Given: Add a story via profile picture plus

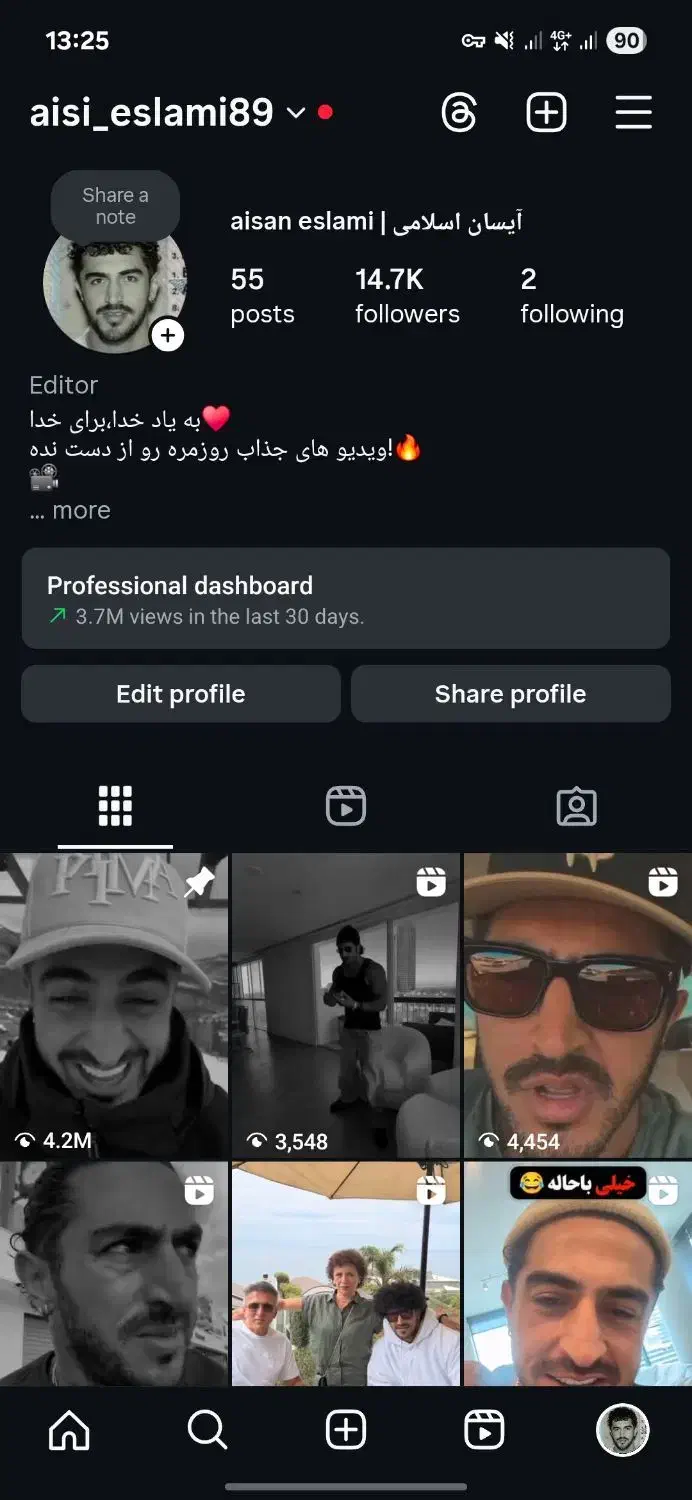Looking at the screenshot, I should tap(168, 336).
